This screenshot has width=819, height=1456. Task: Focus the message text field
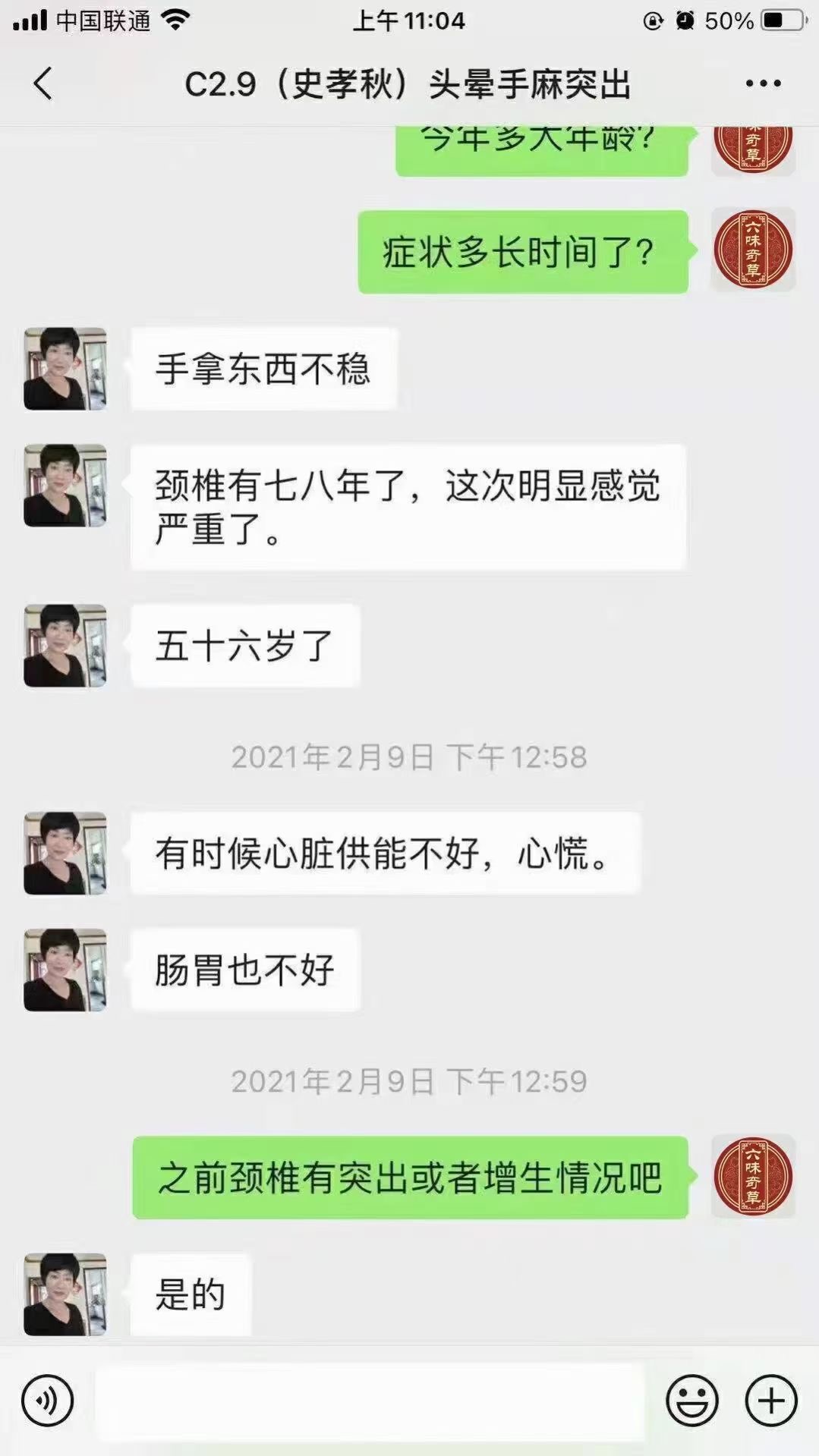click(370, 1401)
